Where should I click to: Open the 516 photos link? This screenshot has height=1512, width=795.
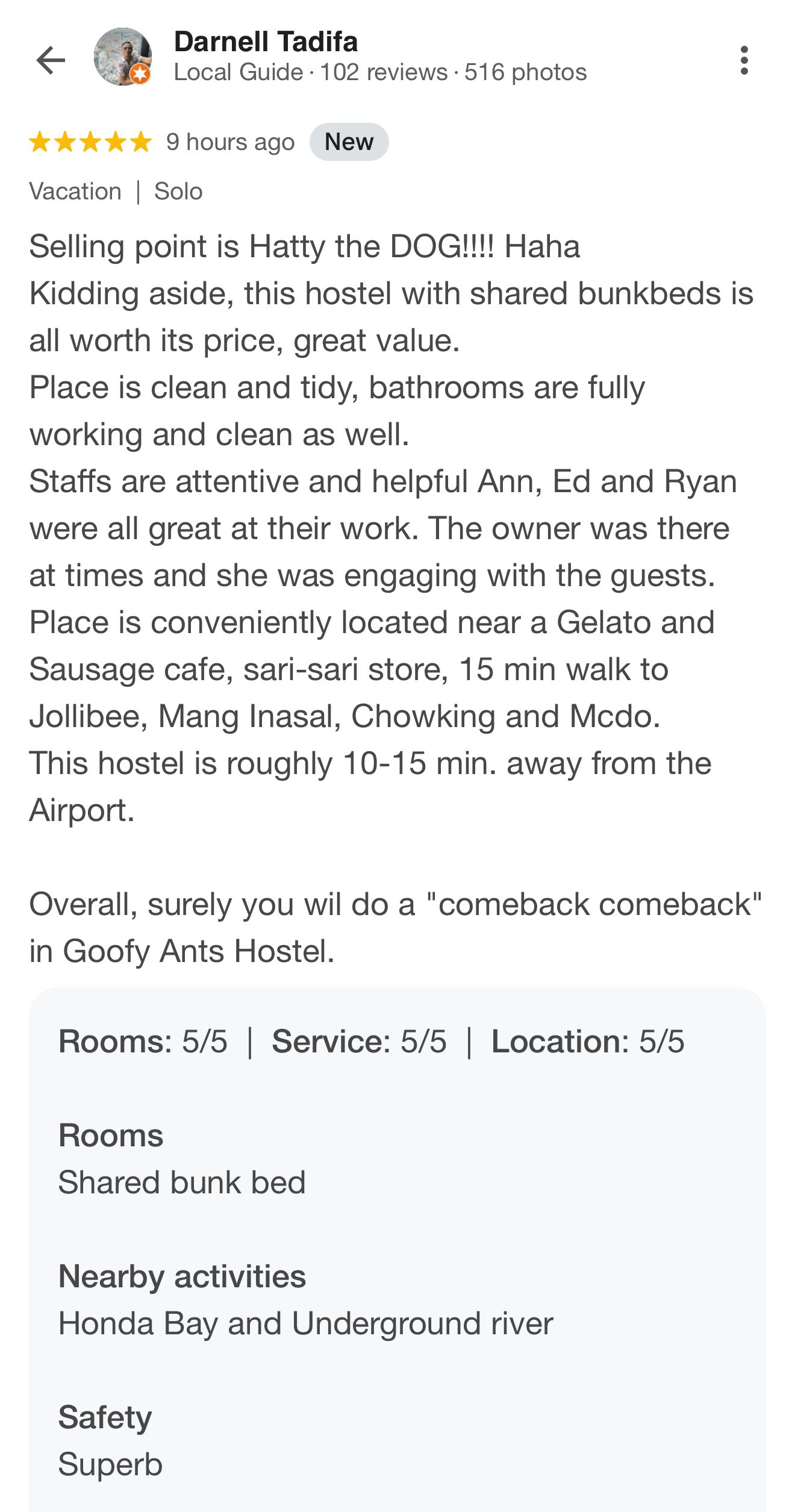525,73
